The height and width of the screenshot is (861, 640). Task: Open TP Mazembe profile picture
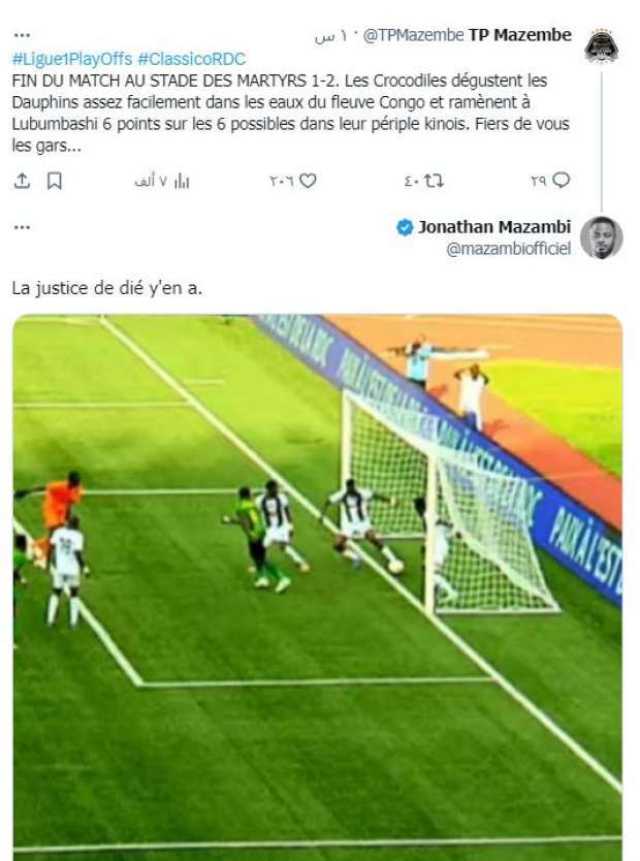pos(601,44)
